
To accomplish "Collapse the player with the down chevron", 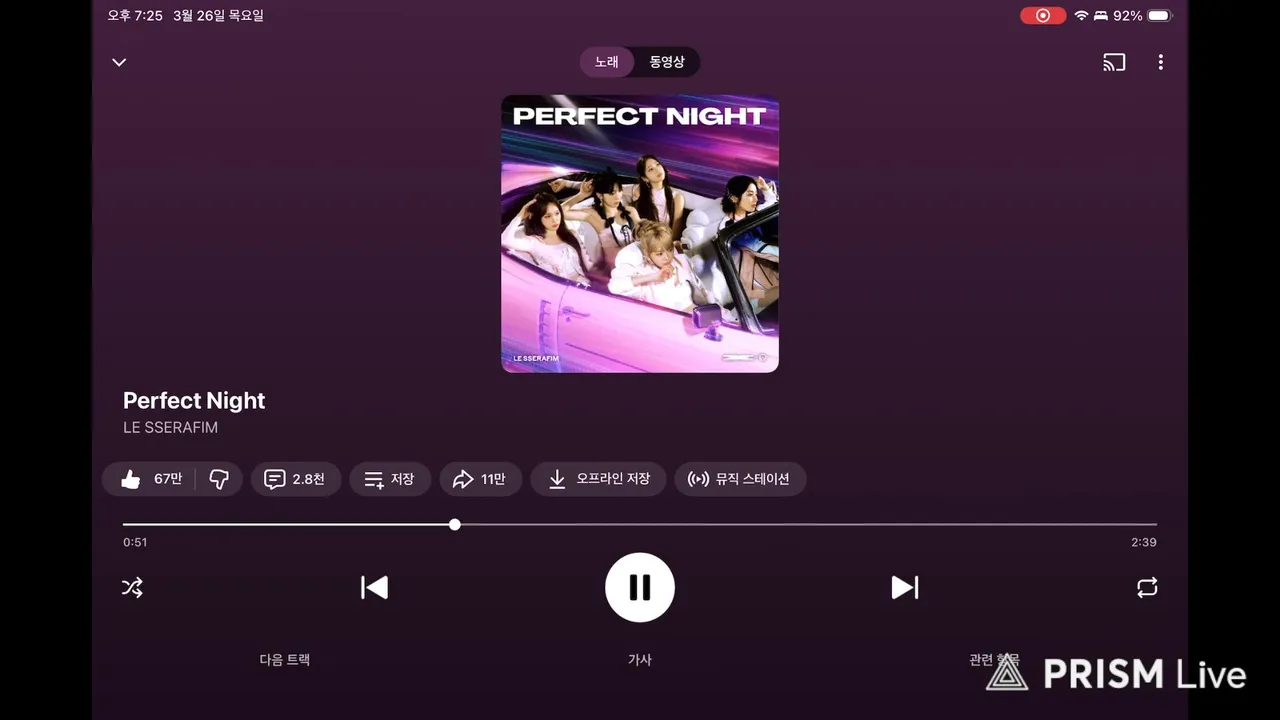I will click(x=119, y=62).
